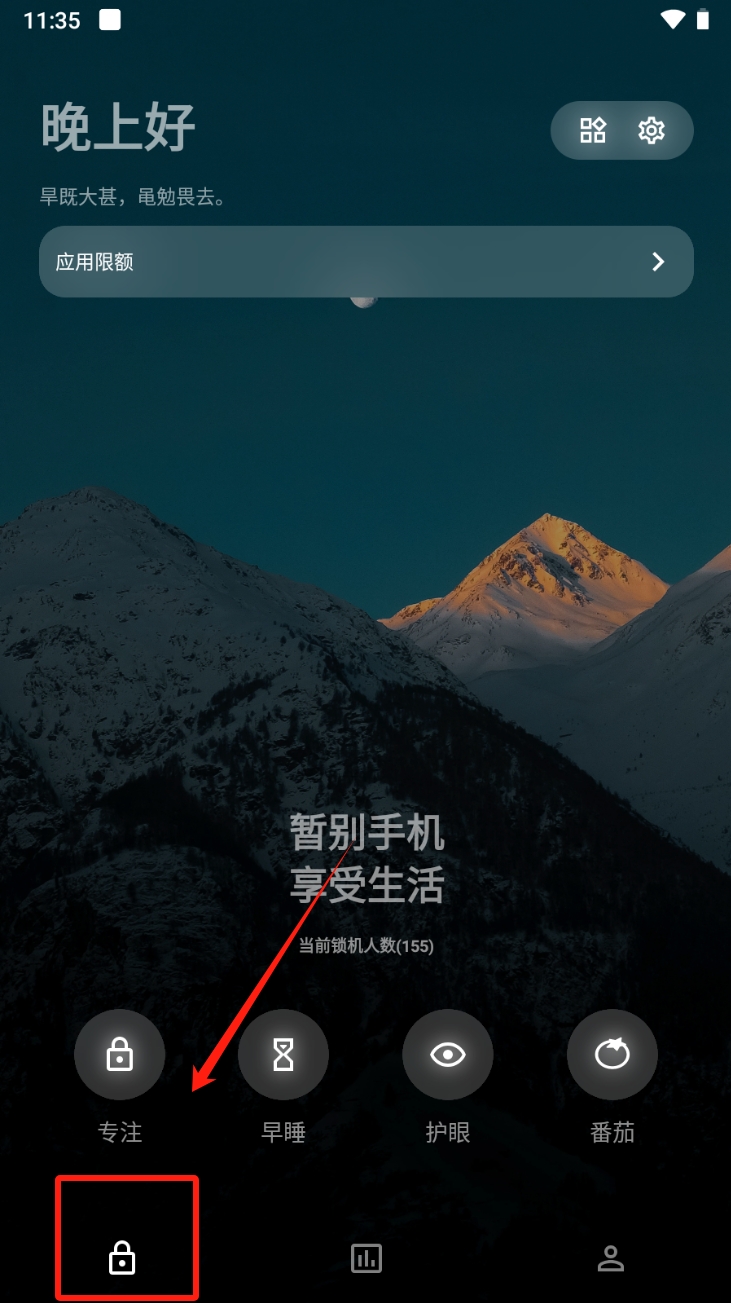Start a 番茄 tomato timer
Screen dimensions: 731x1303
click(612, 1055)
